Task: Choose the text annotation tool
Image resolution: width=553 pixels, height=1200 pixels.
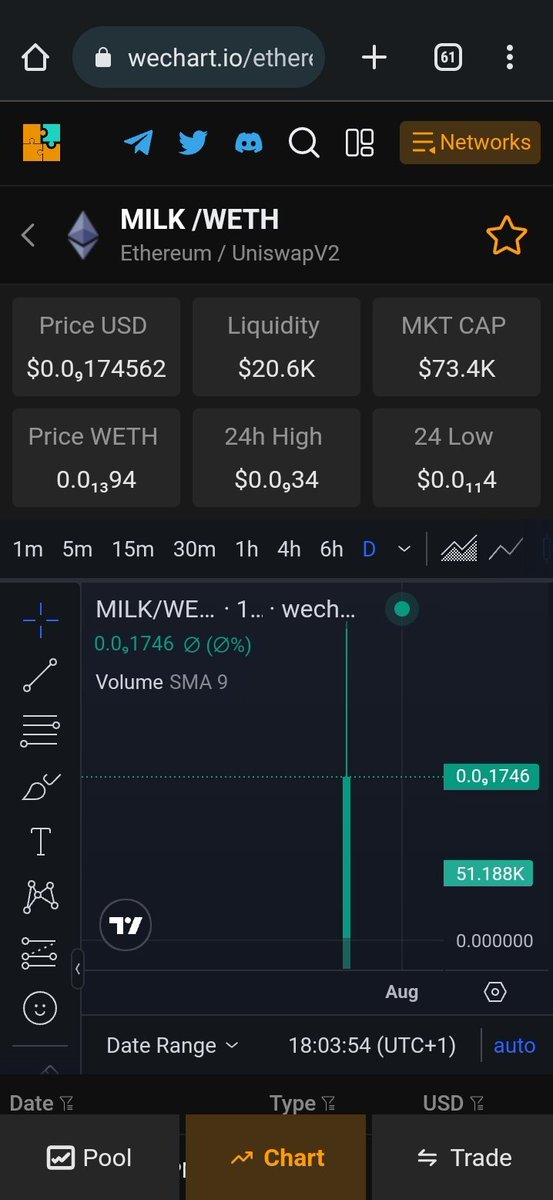Action: (40, 841)
